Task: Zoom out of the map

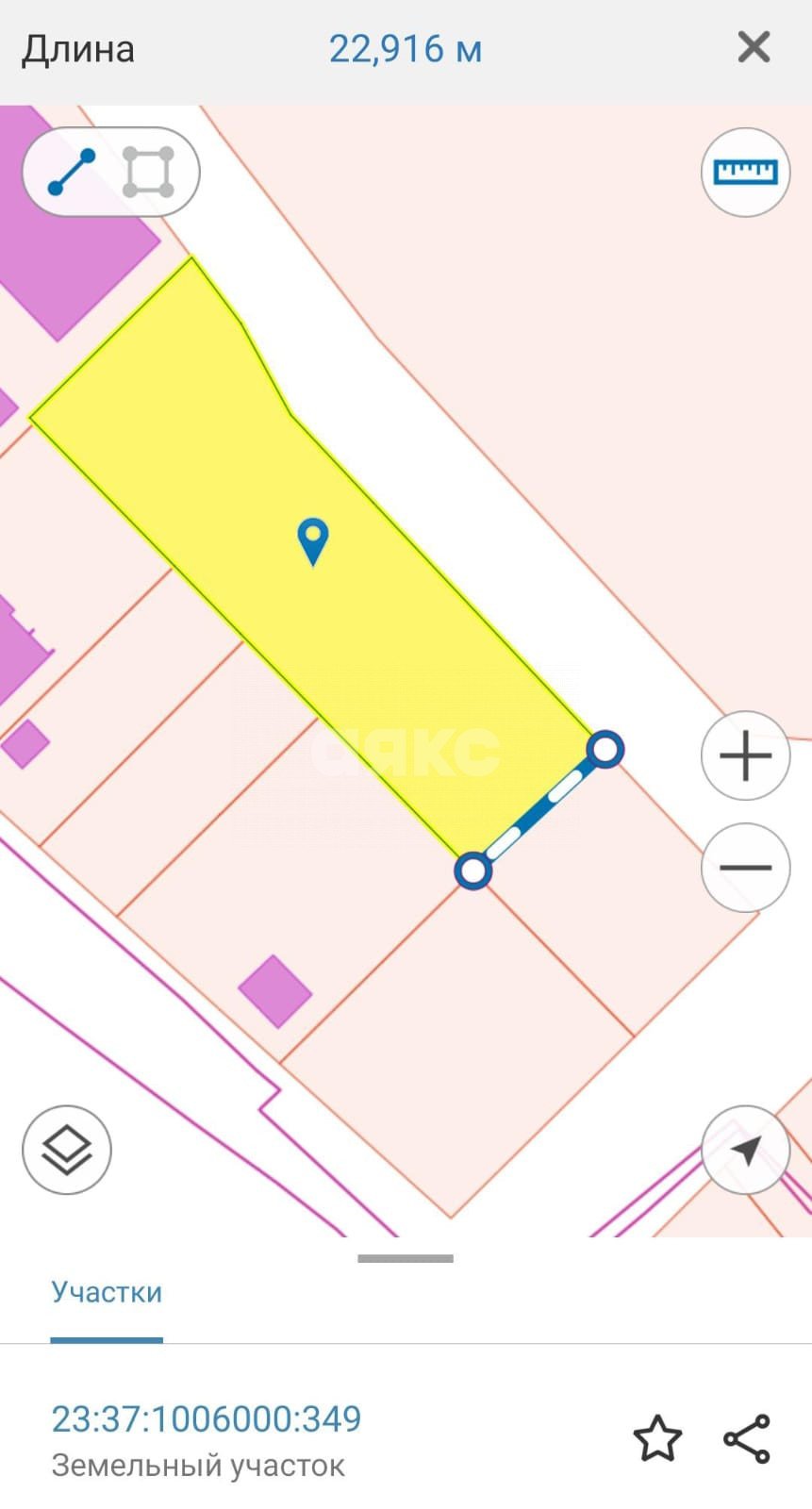Action: [745, 868]
